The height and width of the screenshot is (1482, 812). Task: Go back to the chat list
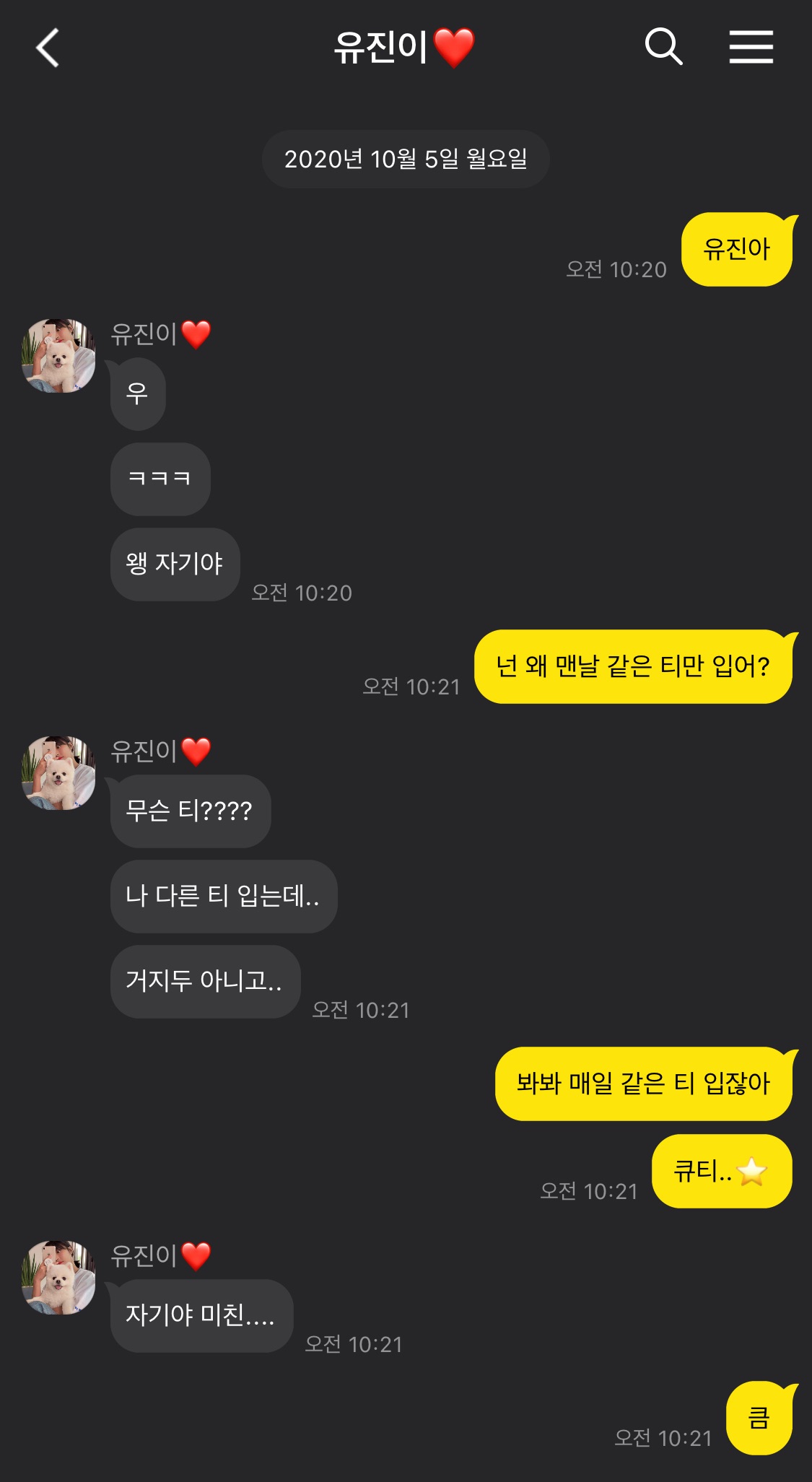point(48,48)
